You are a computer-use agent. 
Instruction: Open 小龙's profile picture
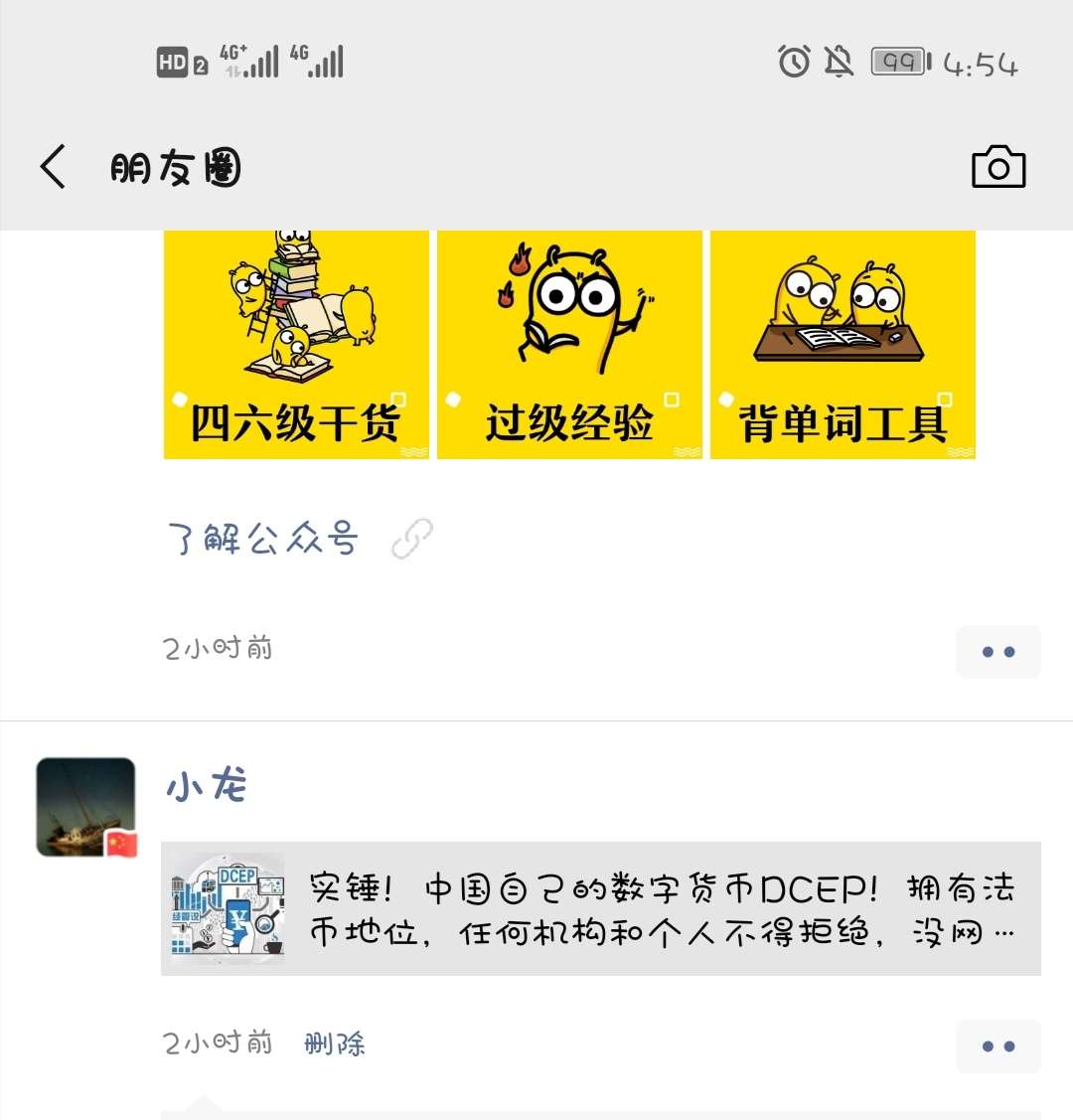click(85, 807)
